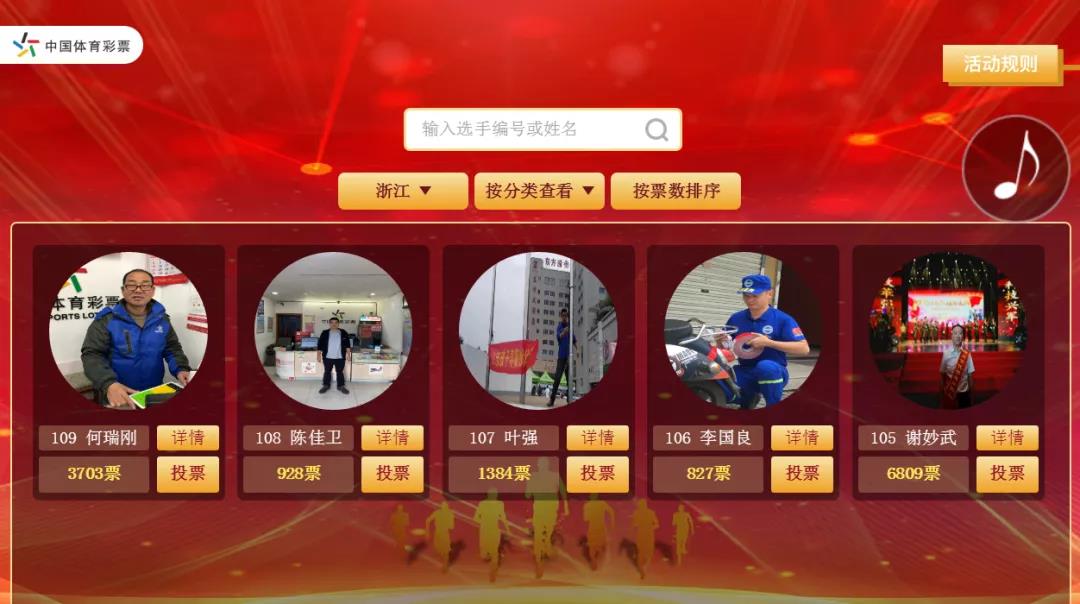Vote for 106 李国良

[x=802, y=474]
